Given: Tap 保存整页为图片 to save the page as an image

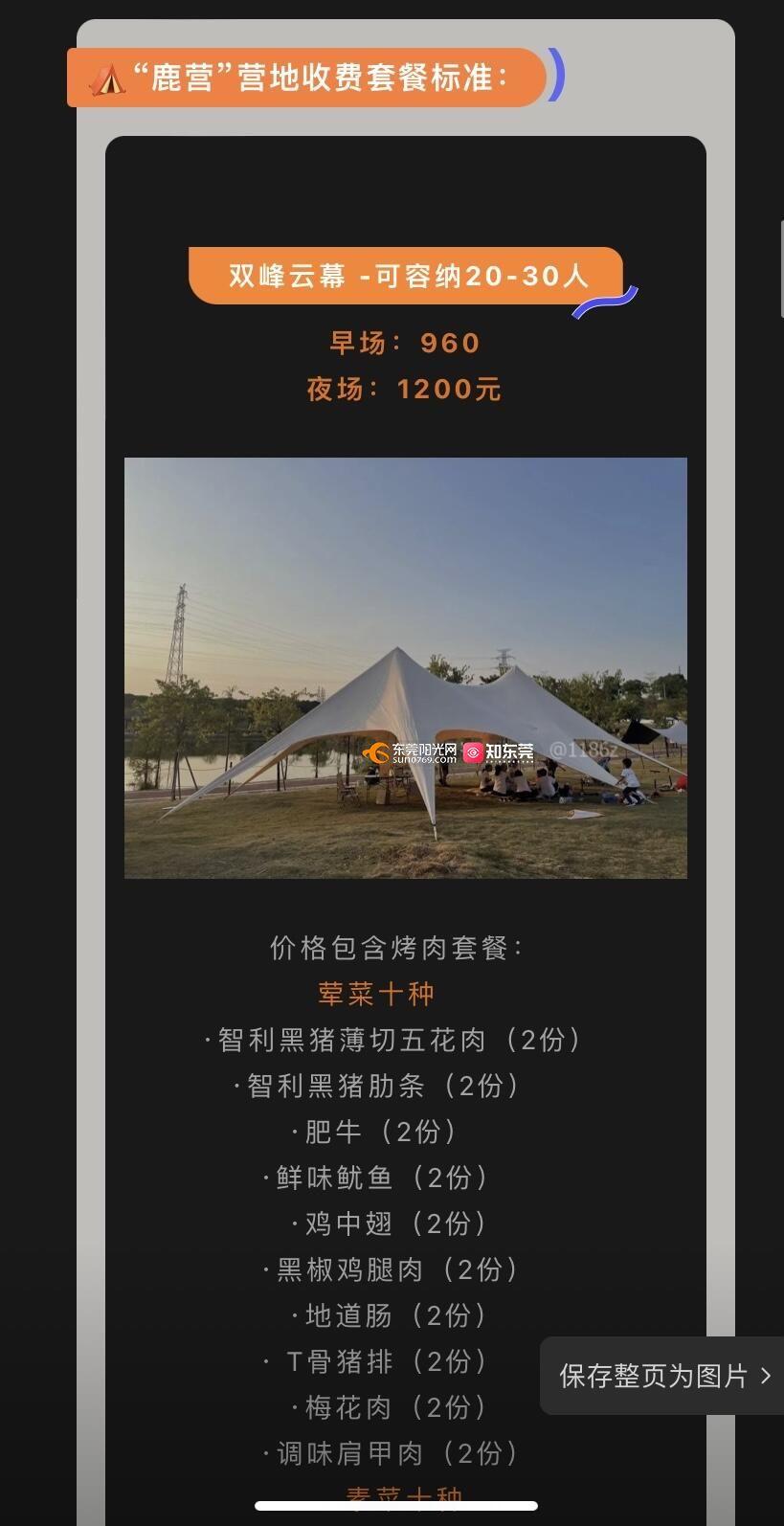Looking at the screenshot, I should click(x=662, y=1376).
